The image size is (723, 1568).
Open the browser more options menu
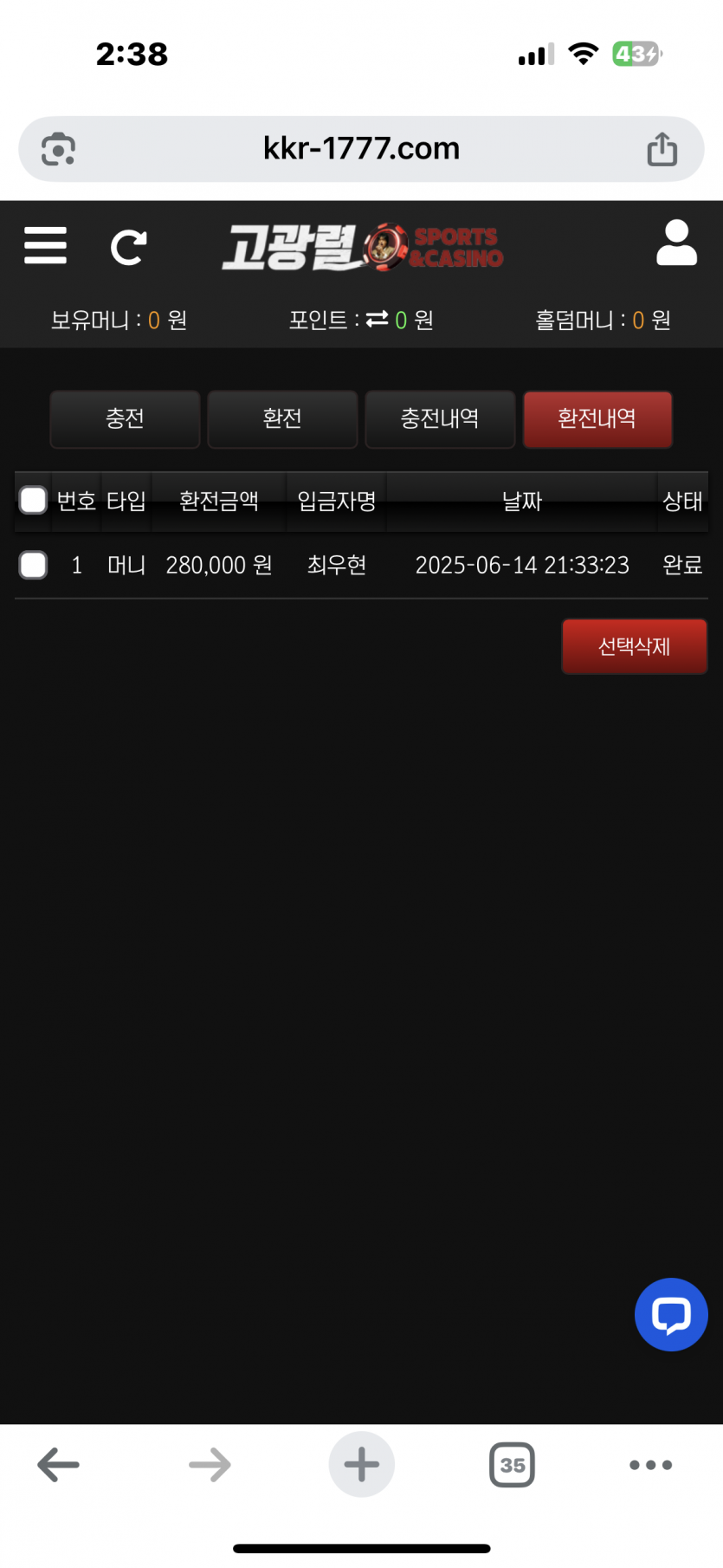(x=650, y=1465)
